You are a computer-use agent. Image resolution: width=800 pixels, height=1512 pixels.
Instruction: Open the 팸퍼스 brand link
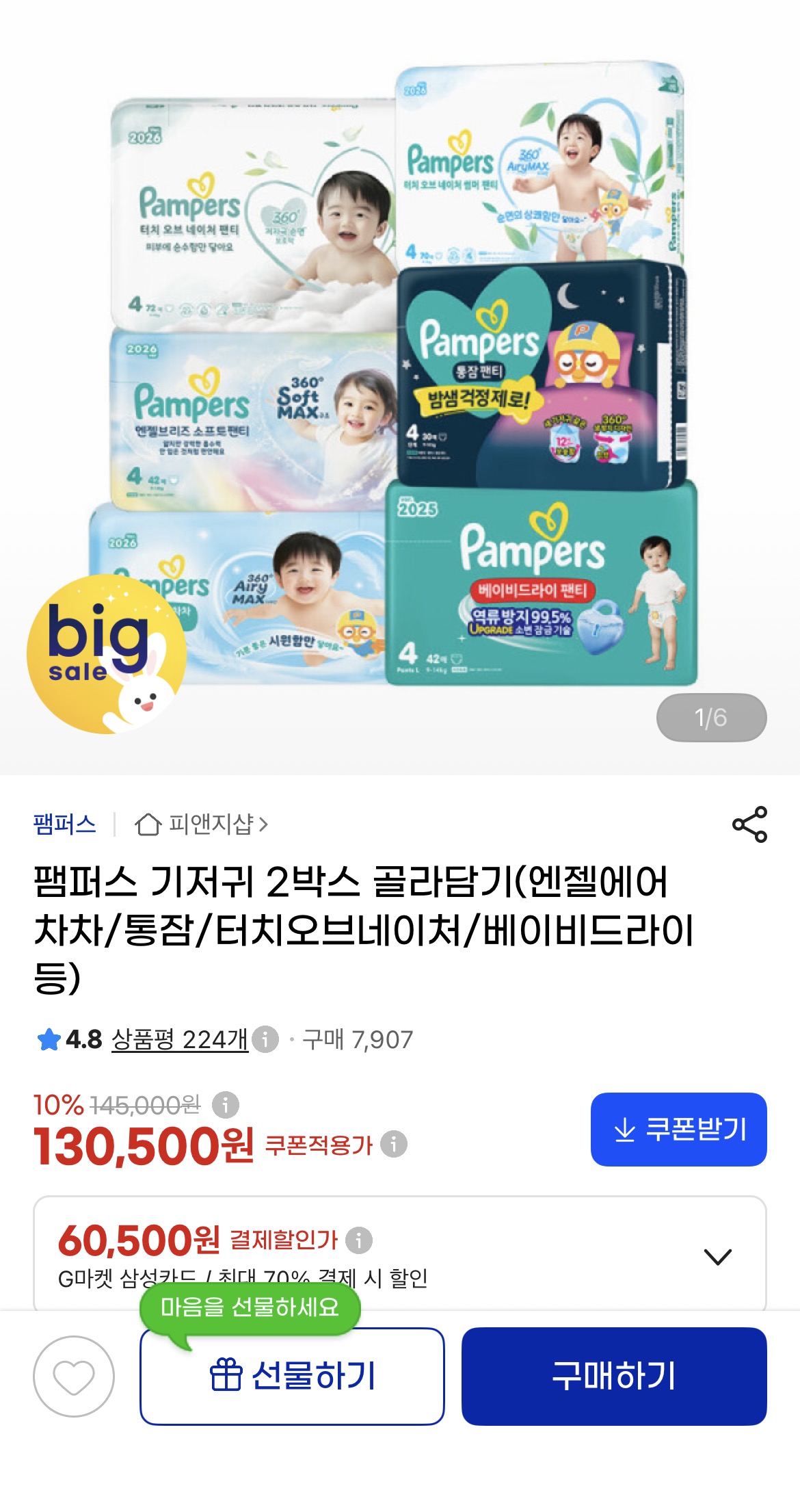(x=64, y=824)
